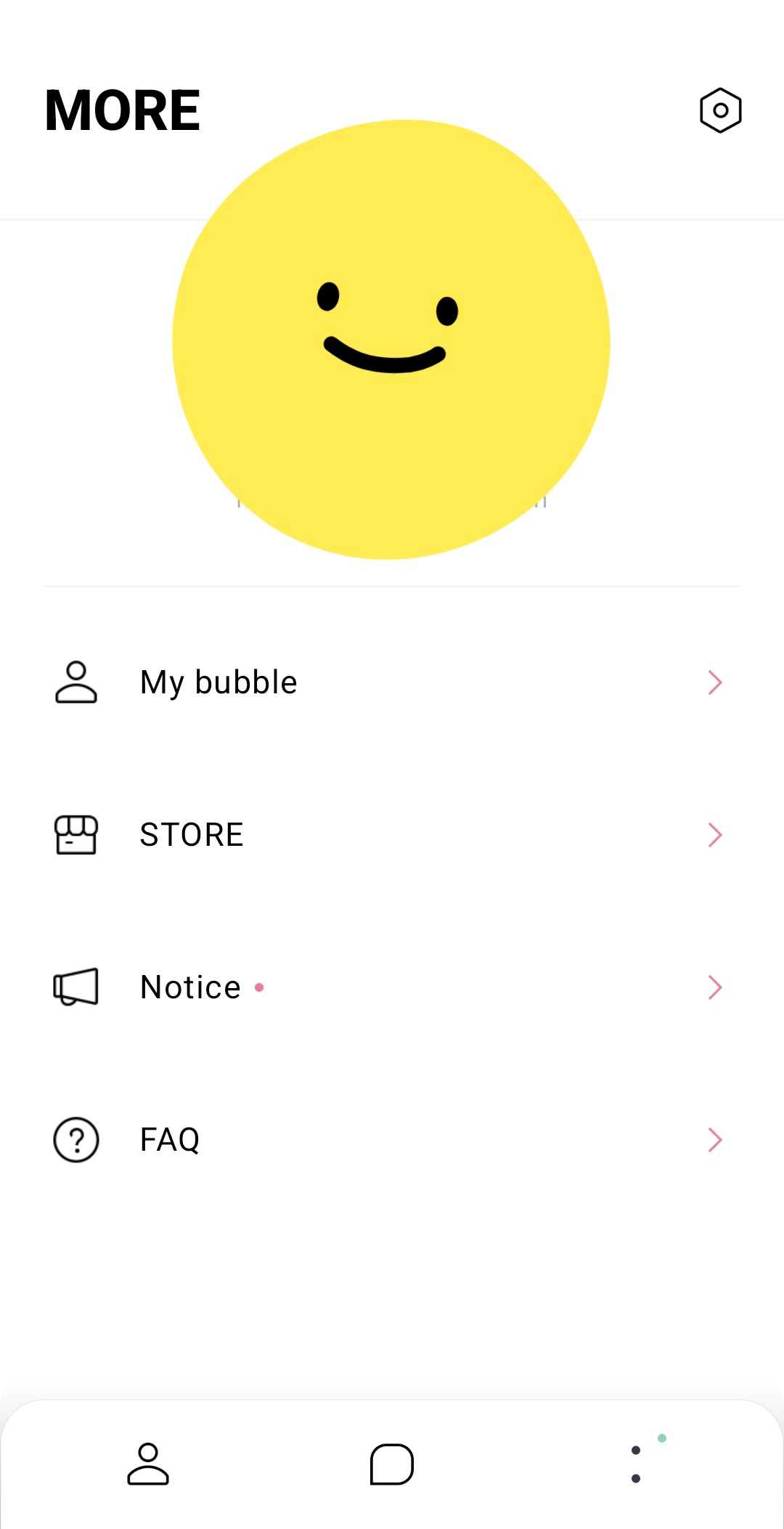View the Notice announcements
The width and height of the screenshot is (784, 1529).
pos(392,987)
